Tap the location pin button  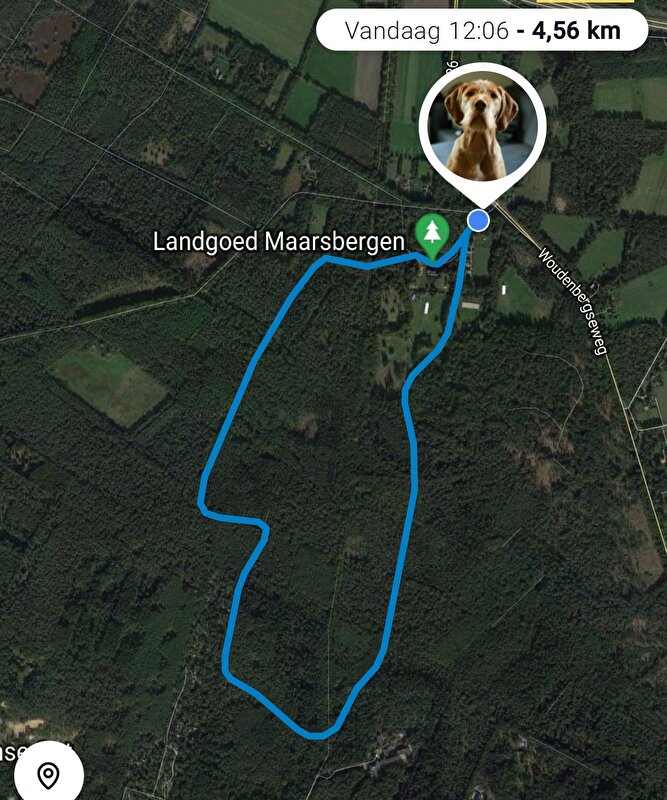coord(47,775)
